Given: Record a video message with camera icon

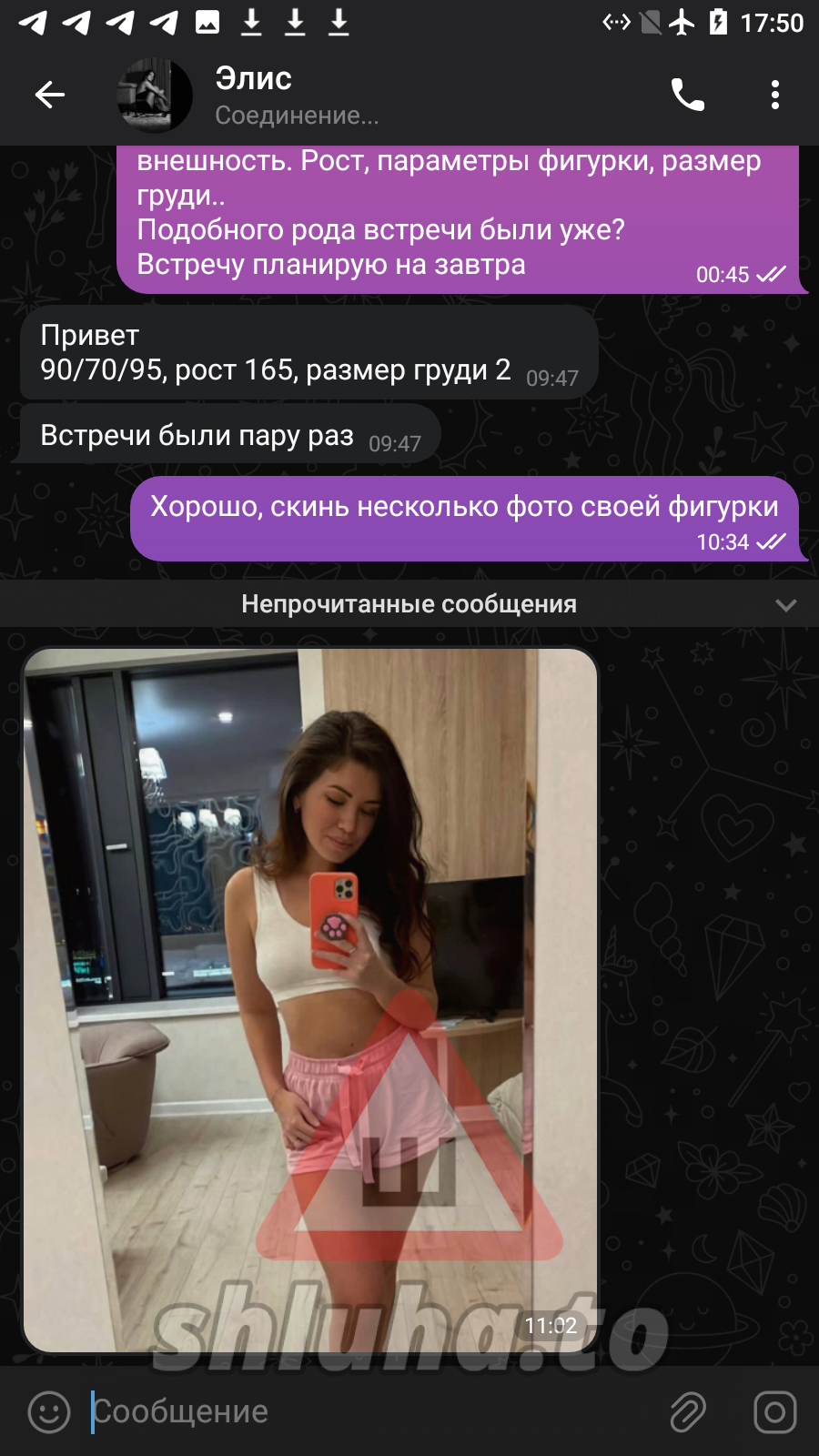Looking at the screenshot, I should pyautogui.click(x=774, y=1412).
